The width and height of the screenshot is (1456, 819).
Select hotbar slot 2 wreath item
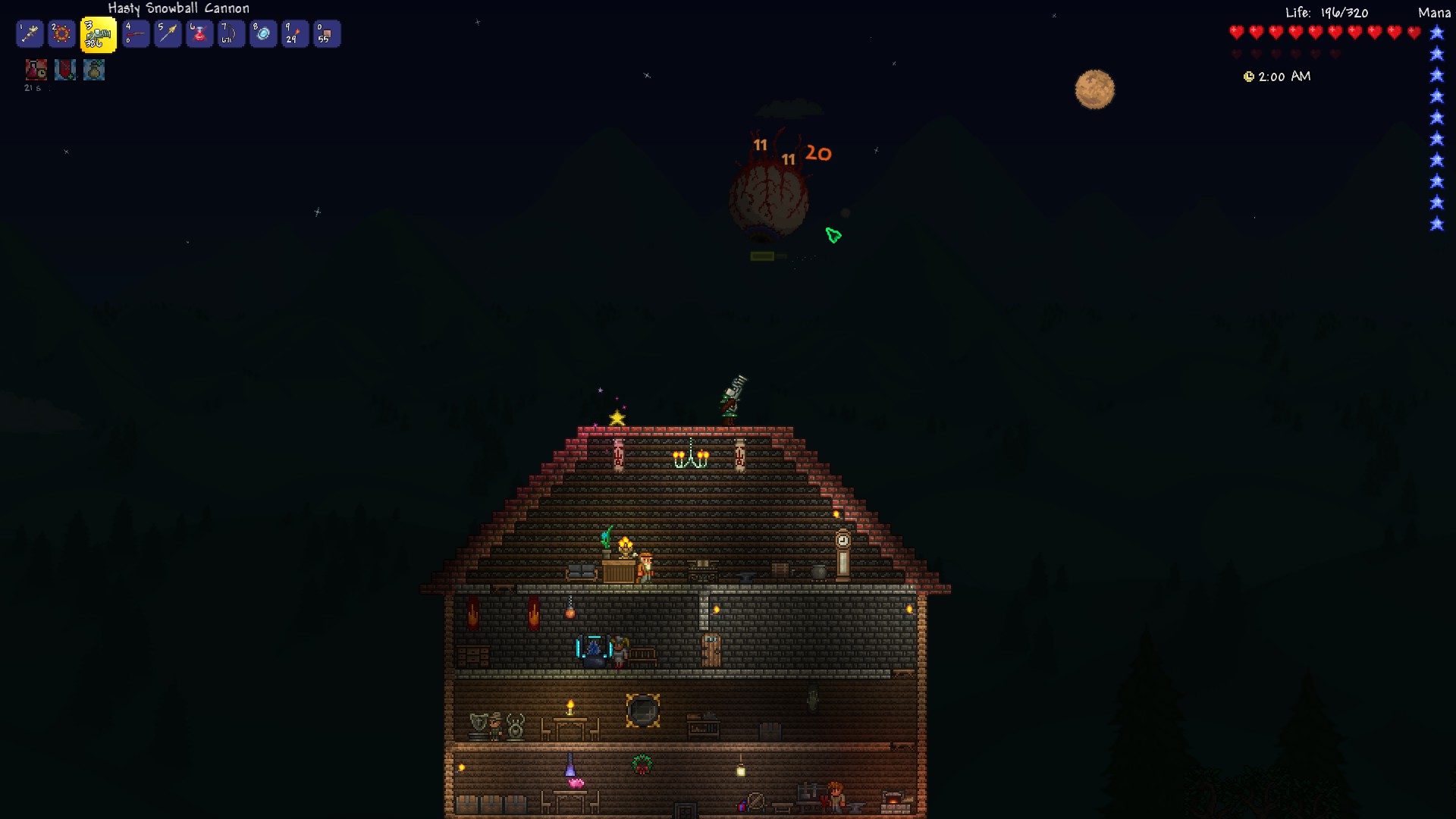[61, 34]
